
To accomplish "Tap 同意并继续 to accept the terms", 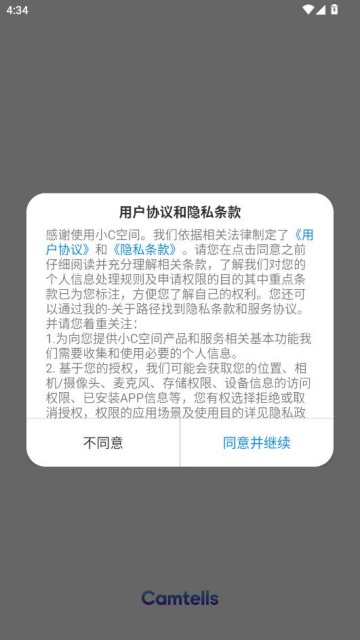I will point(257,443).
